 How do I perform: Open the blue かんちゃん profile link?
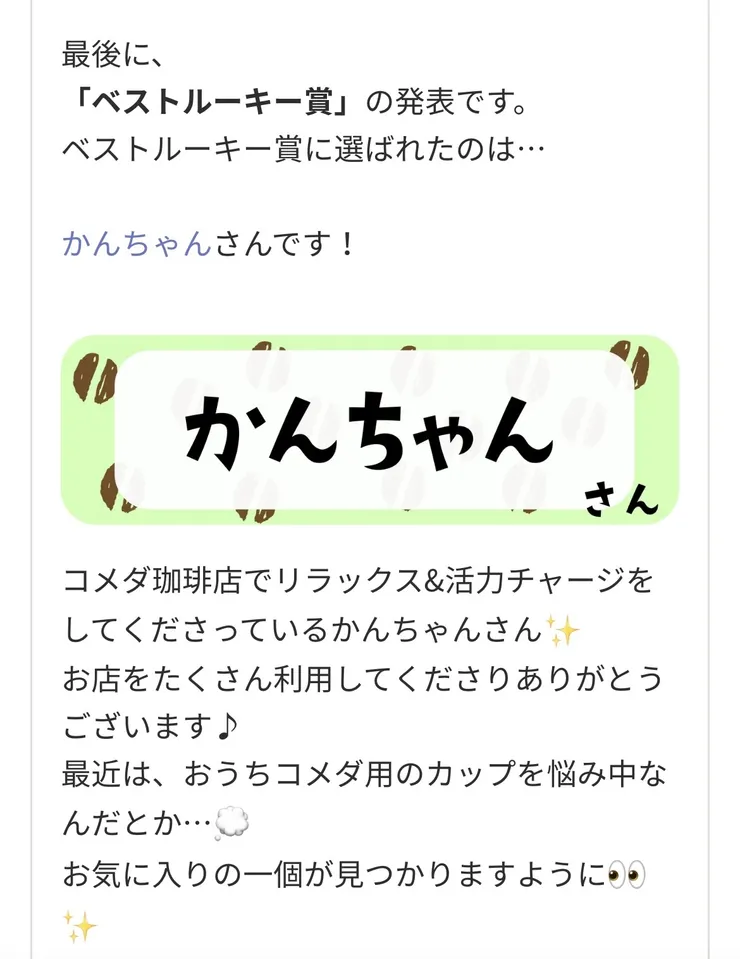click(x=136, y=244)
